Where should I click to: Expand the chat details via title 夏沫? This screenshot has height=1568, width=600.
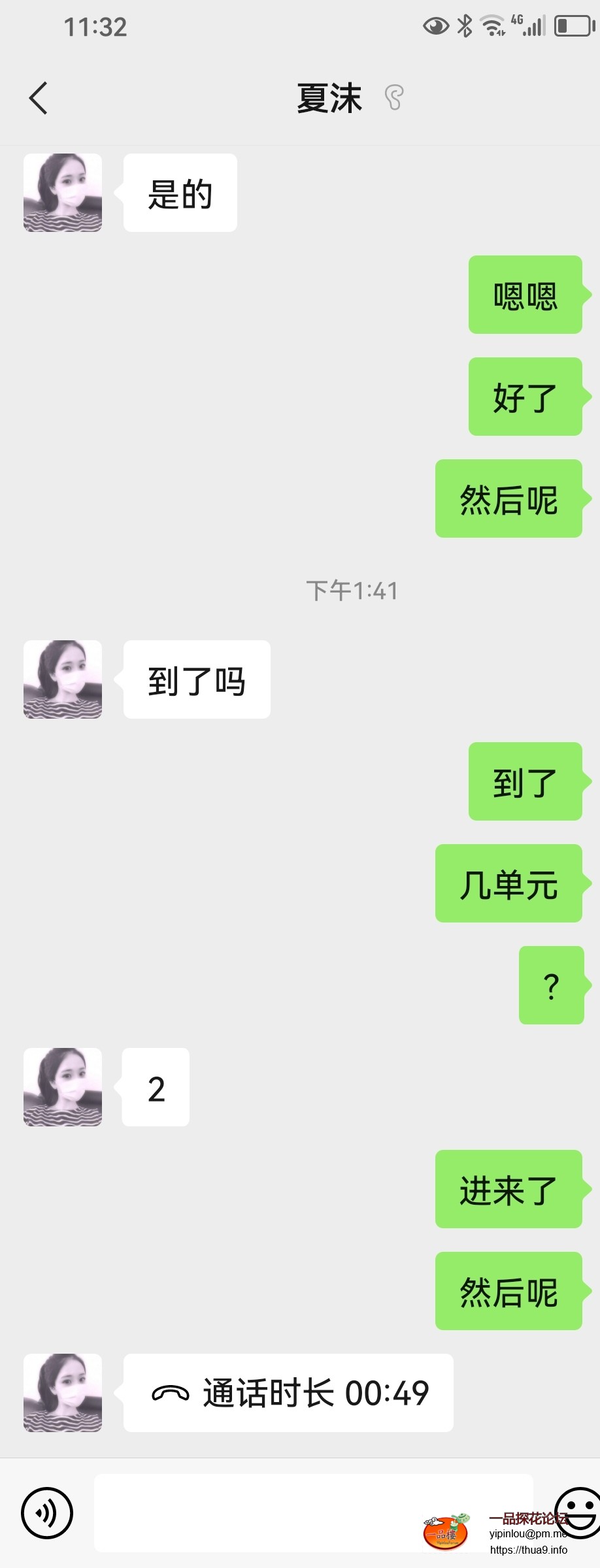click(329, 98)
